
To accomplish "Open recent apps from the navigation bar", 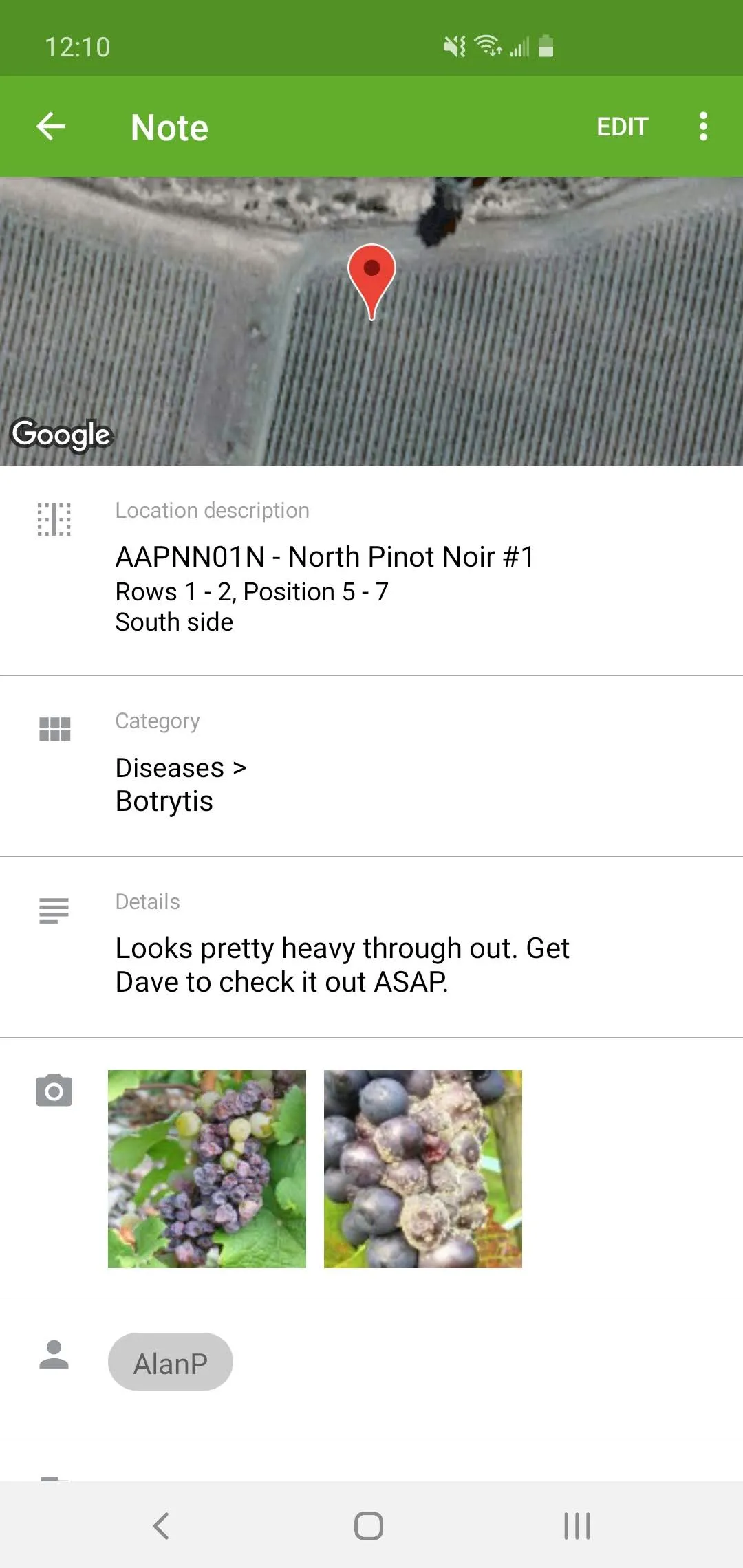I will coord(577,1525).
